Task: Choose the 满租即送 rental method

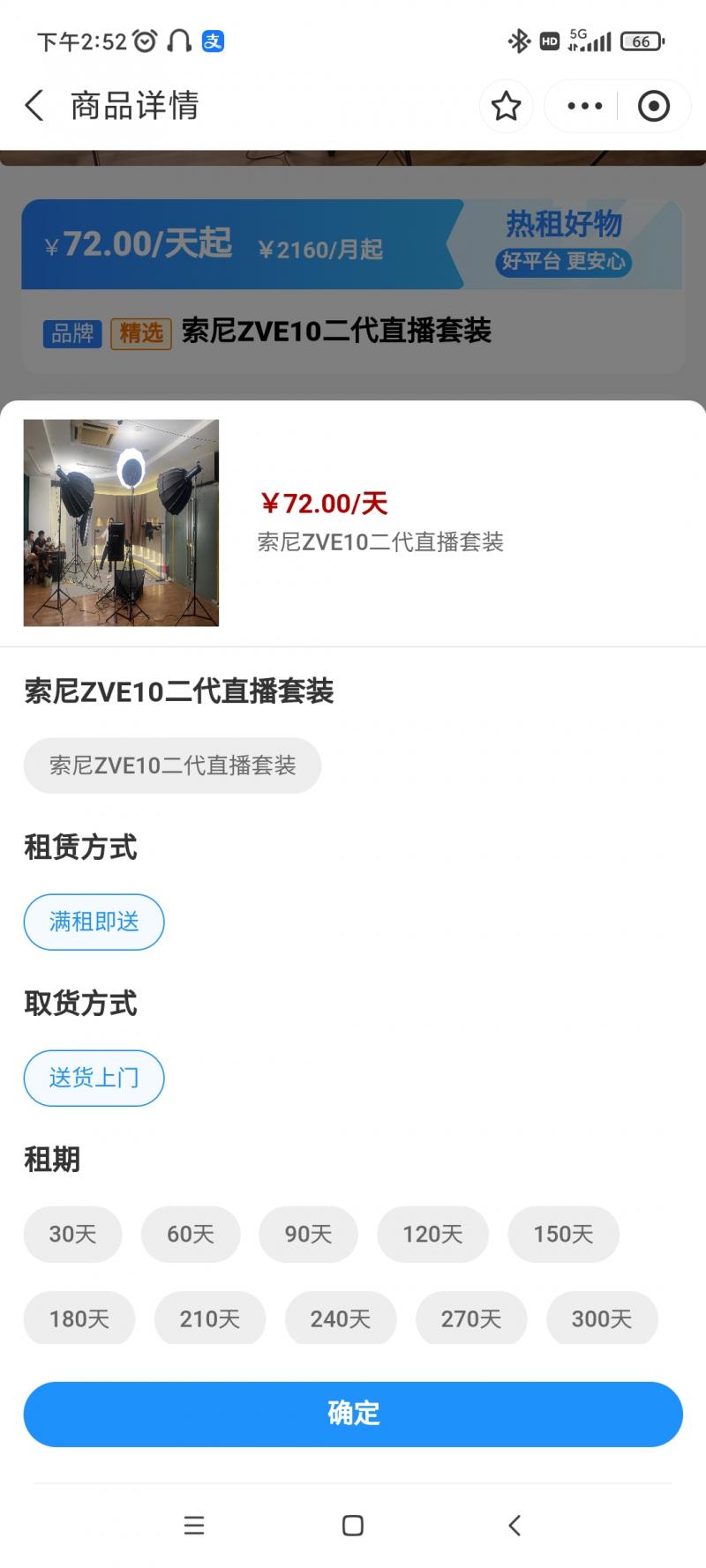Action: coord(94,922)
